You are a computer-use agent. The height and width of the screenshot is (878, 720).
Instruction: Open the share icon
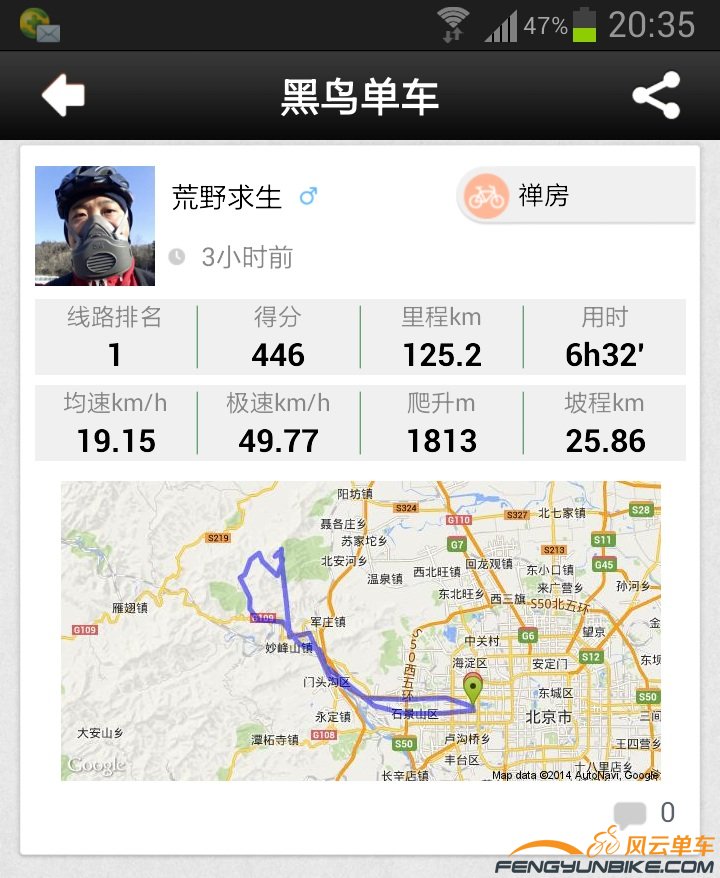pos(657,95)
